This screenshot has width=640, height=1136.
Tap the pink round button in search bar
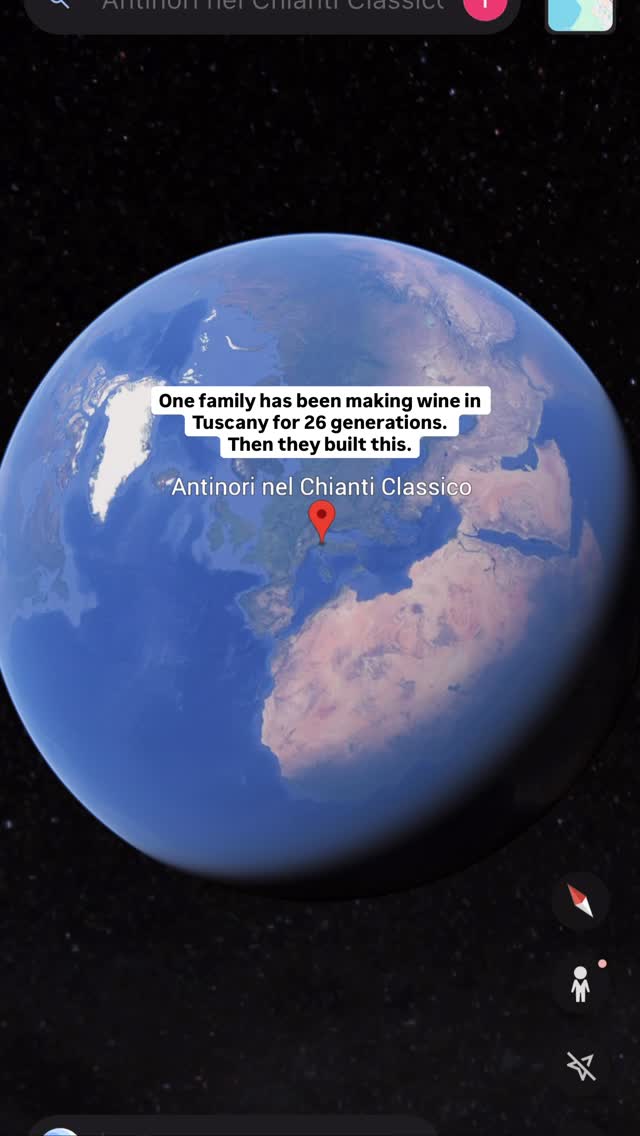click(x=484, y=6)
